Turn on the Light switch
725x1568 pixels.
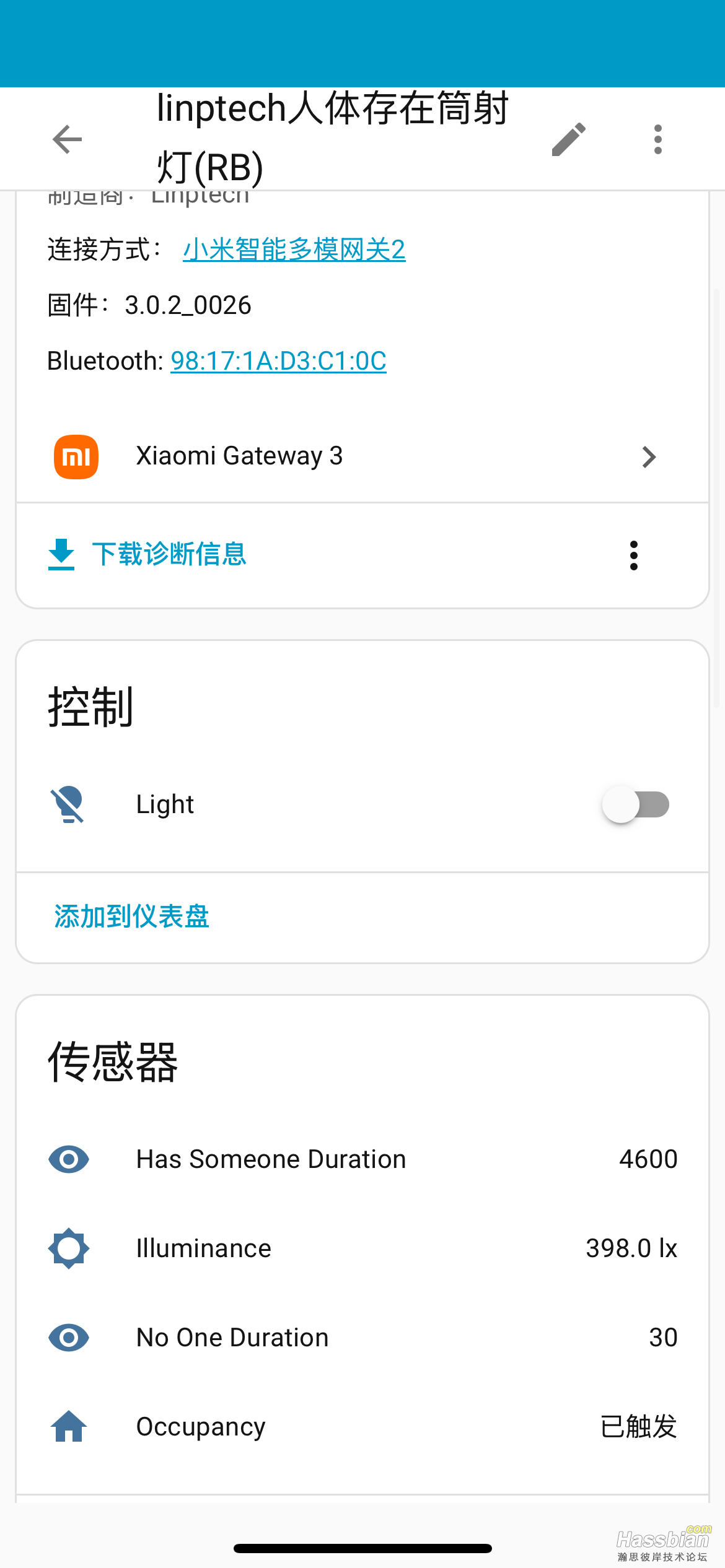tap(635, 804)
